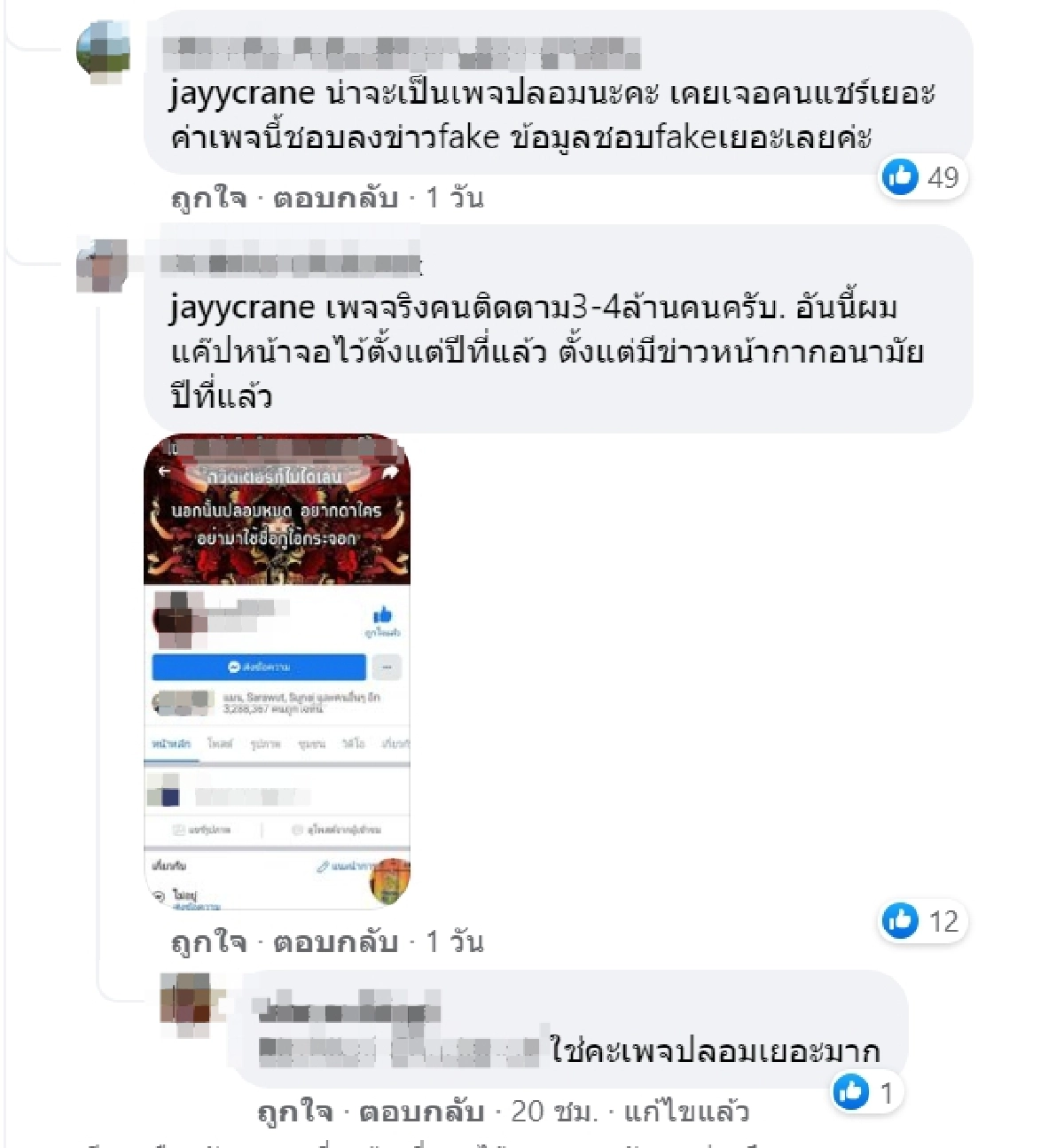Tap ตอบกลับ on the 20 ชม. reply
Viewport: 1064px width, 1148px height.
tap(420, 1112)
